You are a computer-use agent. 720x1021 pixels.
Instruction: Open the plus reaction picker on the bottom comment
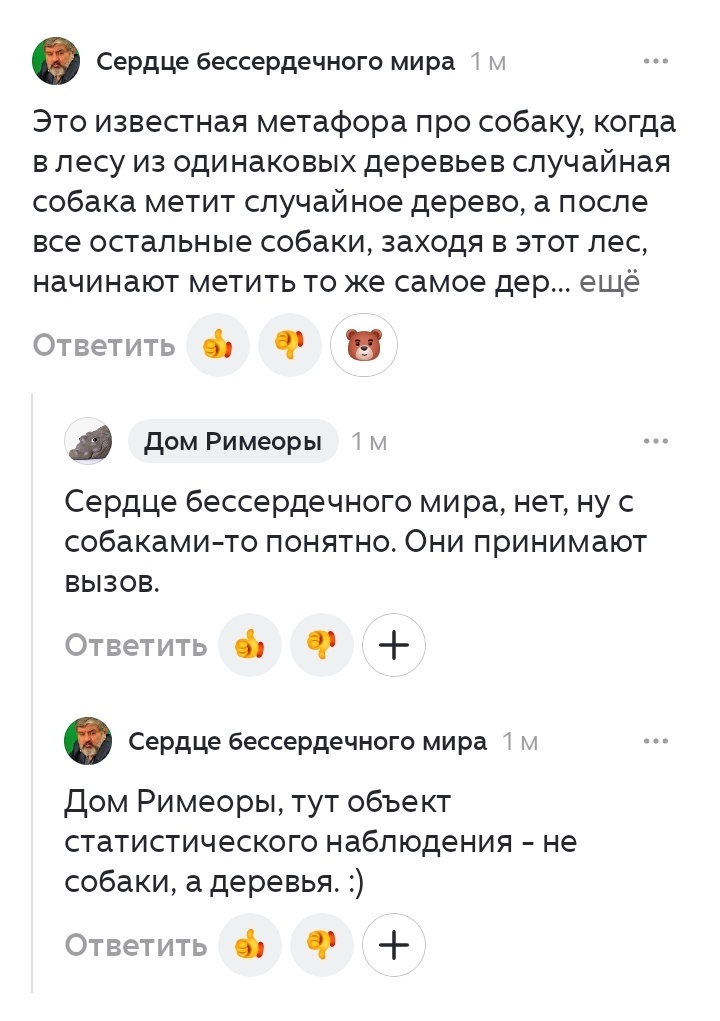click(x=394, y=944)
